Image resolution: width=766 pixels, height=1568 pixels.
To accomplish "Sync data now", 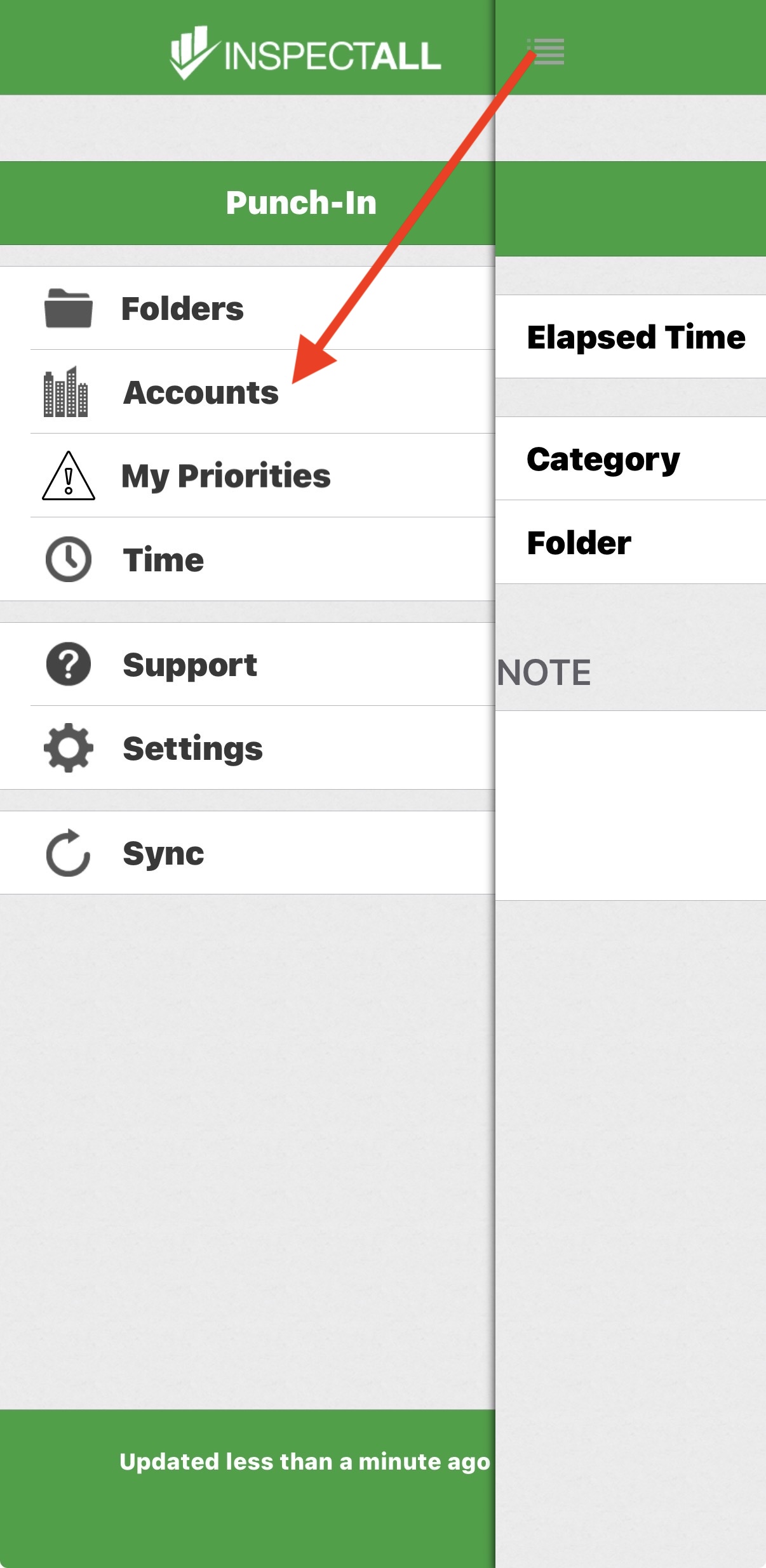I will 247,853.
